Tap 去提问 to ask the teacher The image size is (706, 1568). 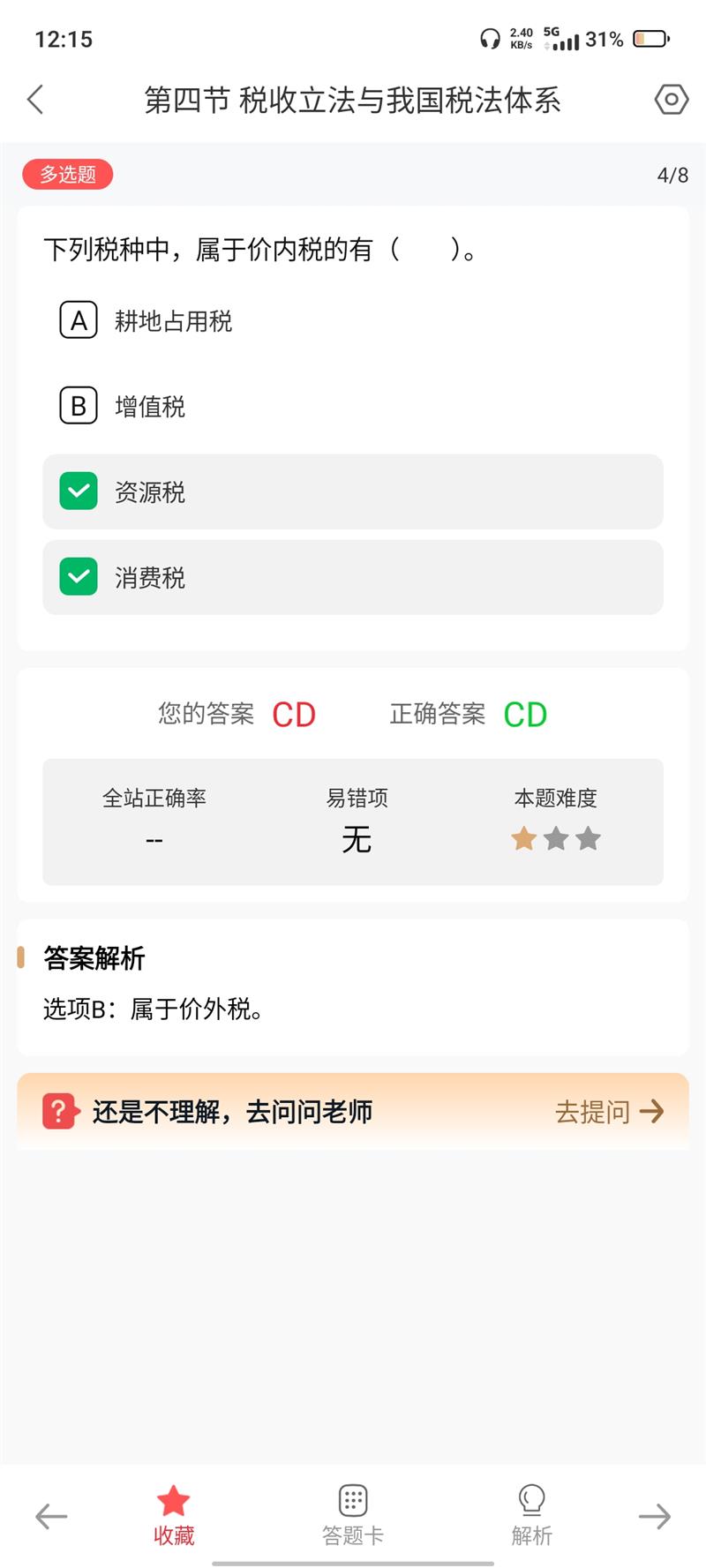click(x=609, y=1111)
